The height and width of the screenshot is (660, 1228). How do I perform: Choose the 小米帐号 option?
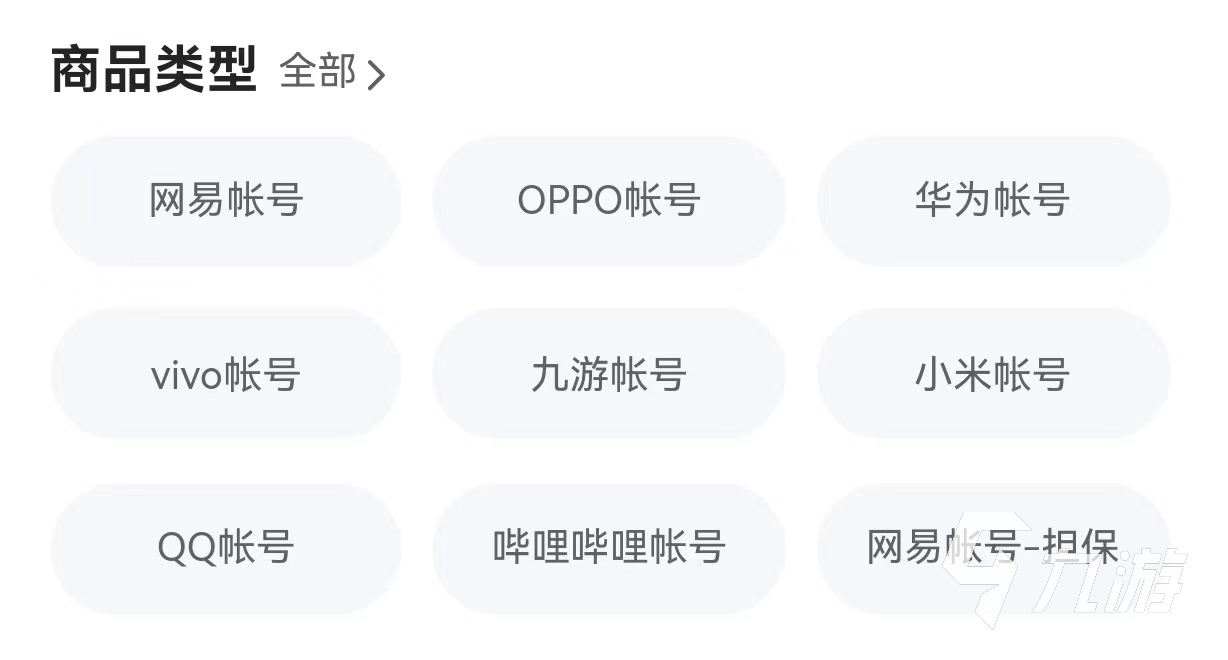(x=992, y=374)
